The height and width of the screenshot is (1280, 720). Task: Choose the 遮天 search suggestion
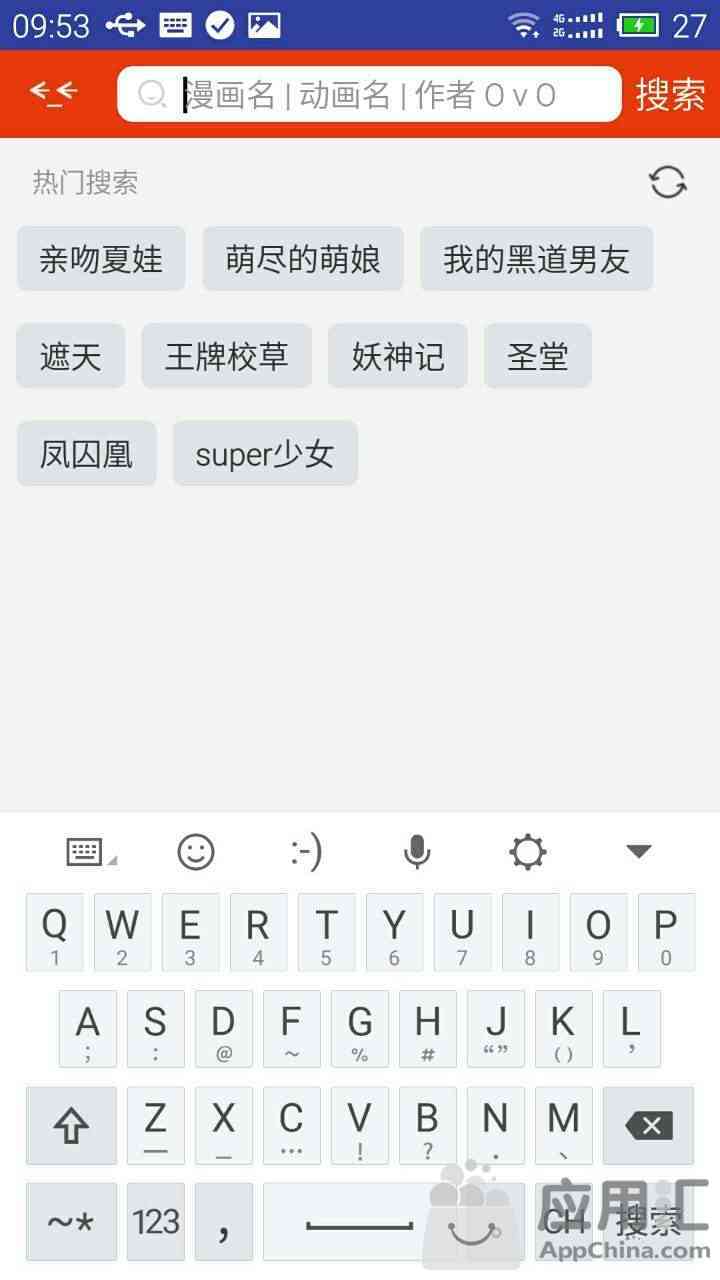(x=71, y=356)
